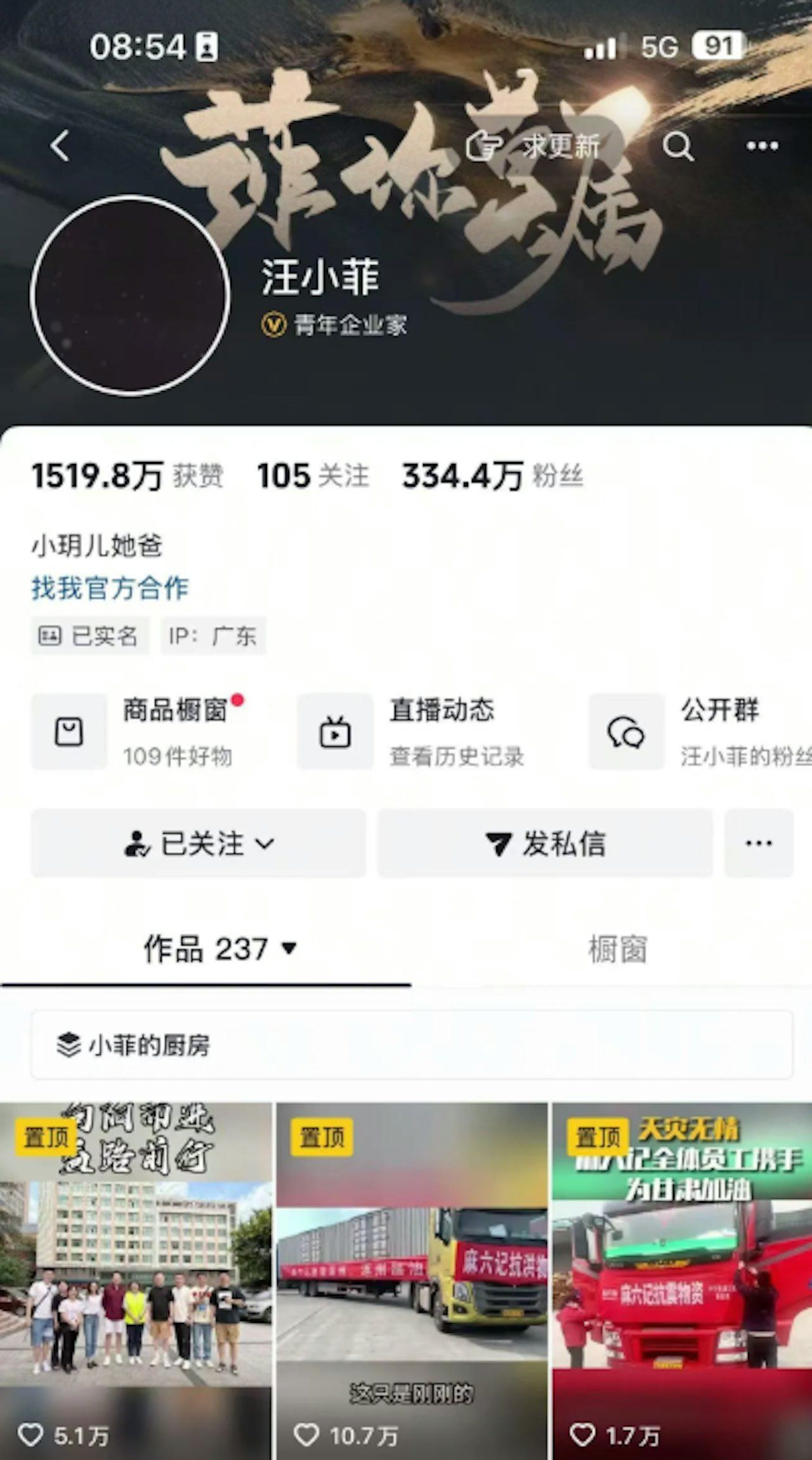This screenshot has width=812, height=1460.
Task: Expand the 已关注 following options
Action: tap(199, 844)
